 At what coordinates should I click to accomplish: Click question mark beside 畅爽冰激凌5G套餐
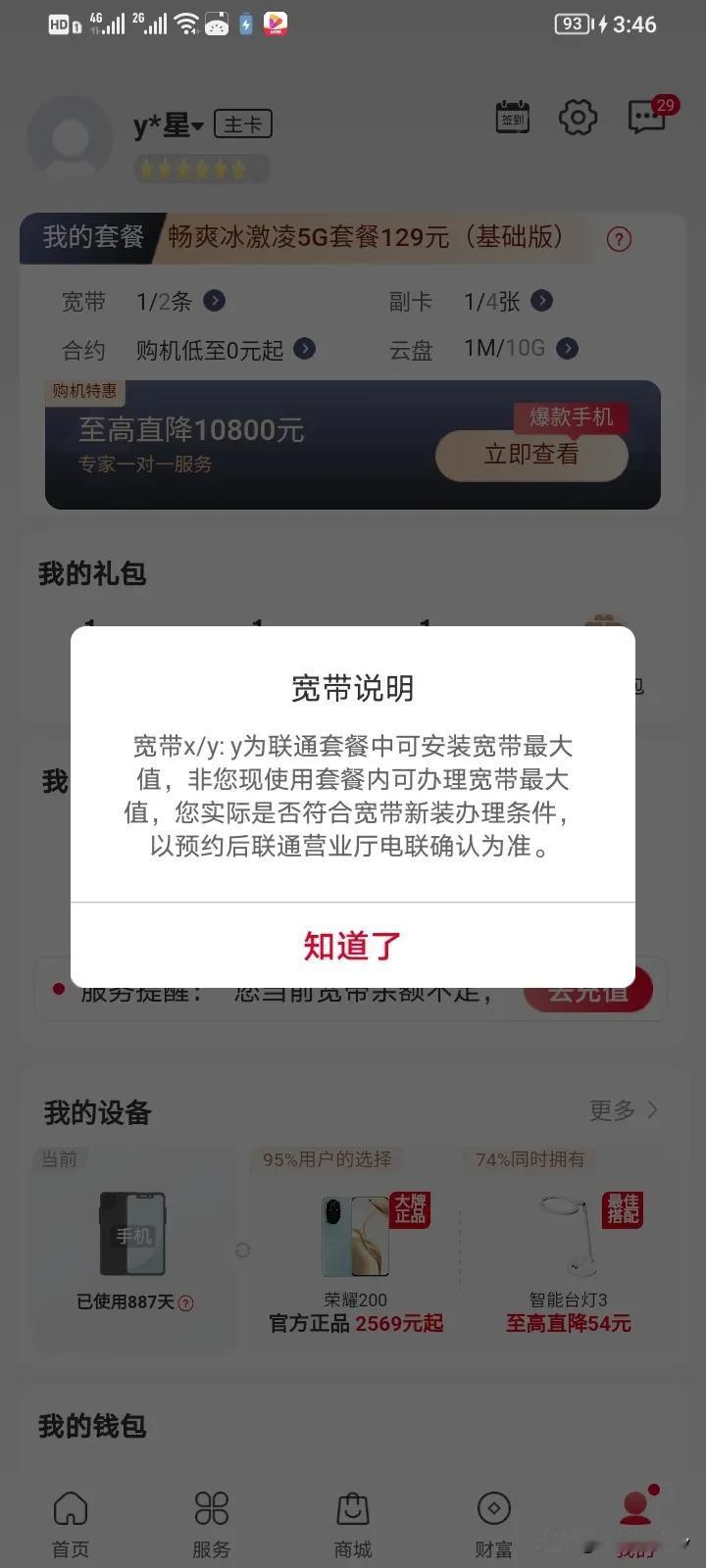(x=619, y=239)
